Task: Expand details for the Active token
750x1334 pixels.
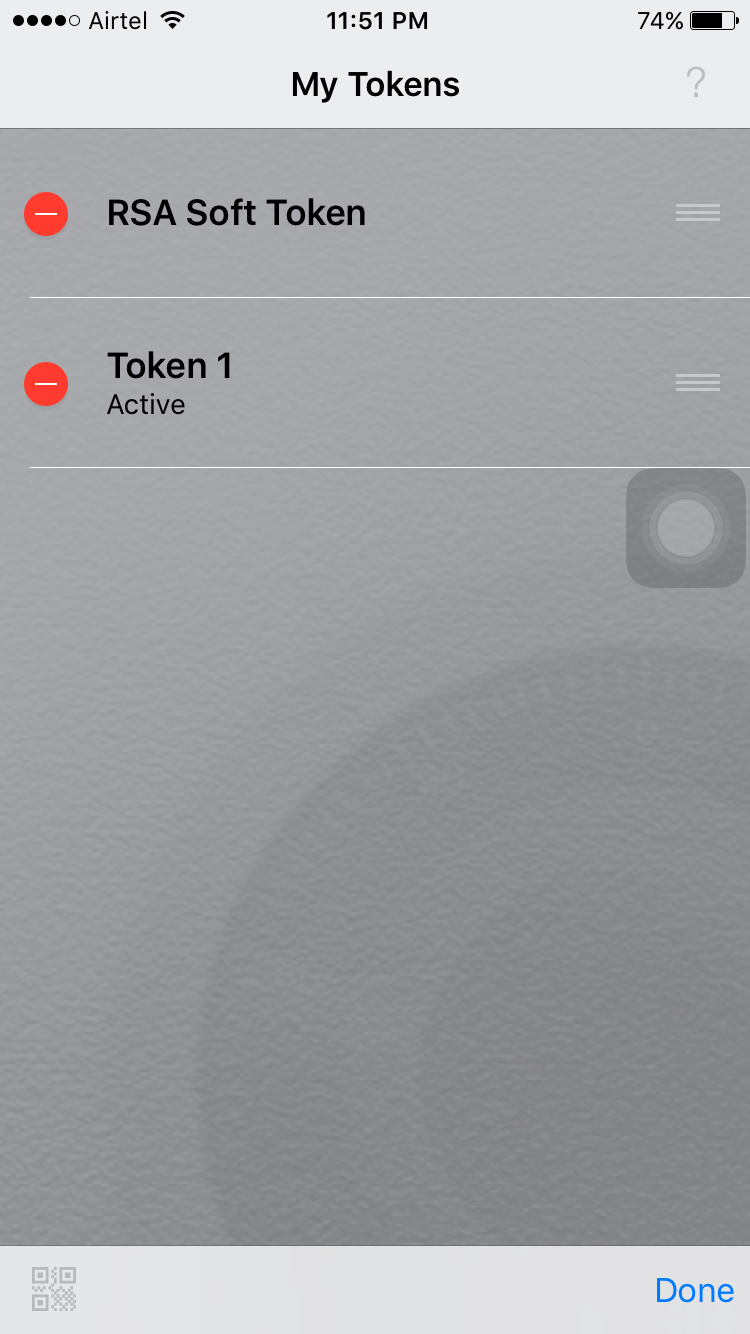Action: point(170,365)
